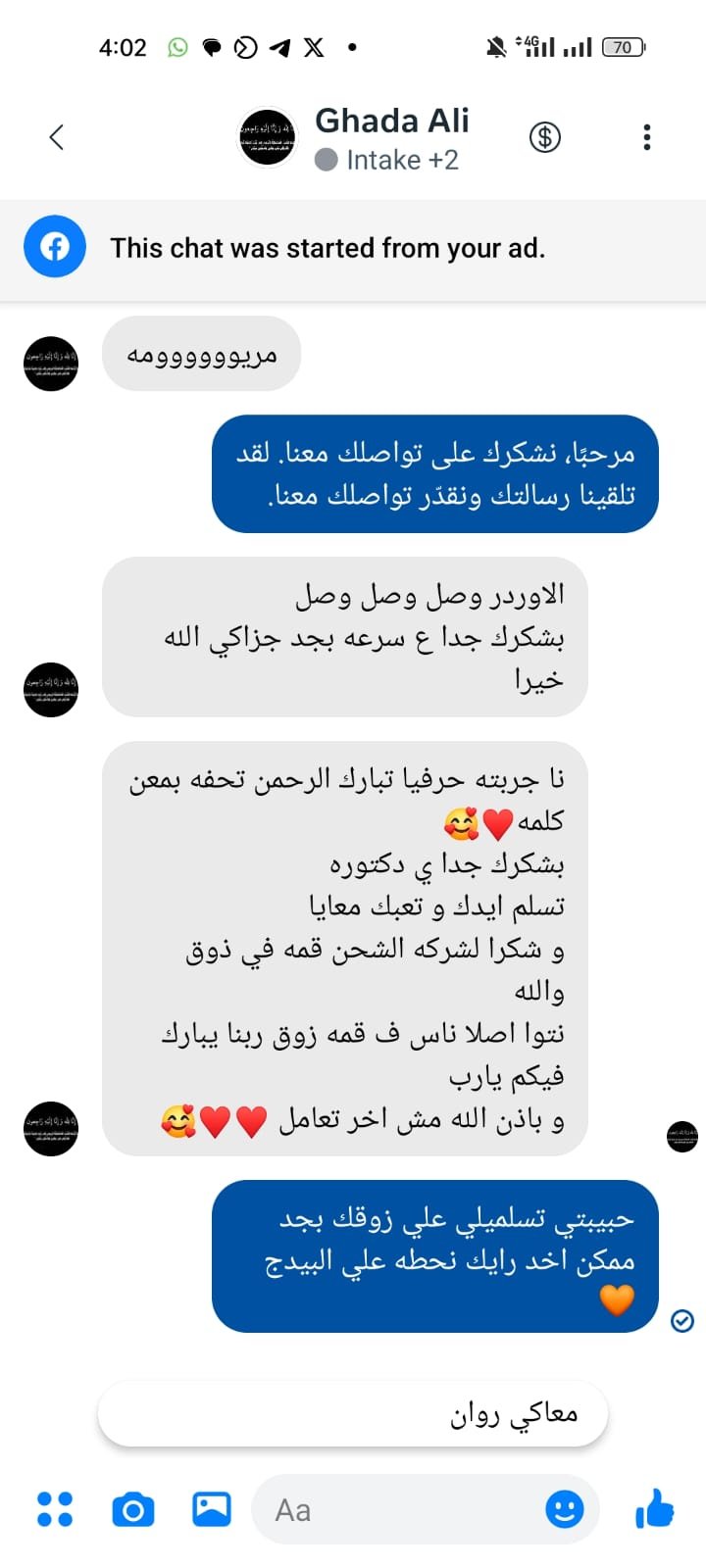The image size is (706, 1568).
Task: Open the emoji picker smiley
Action: (564, 1509)
